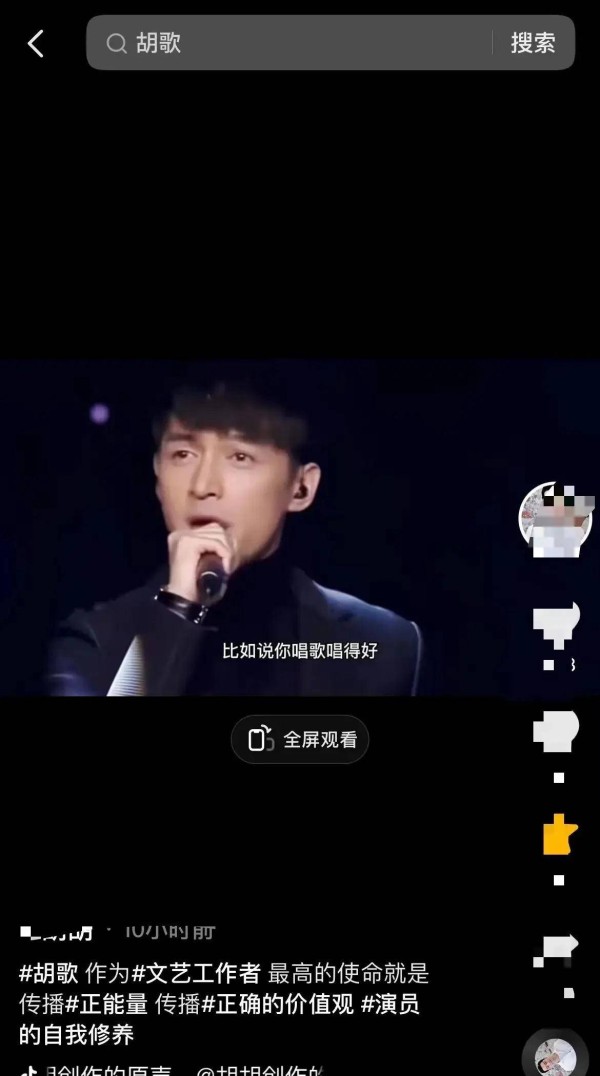
Task: Go back using the top-left arrow
Action: (x=36, y=43)
